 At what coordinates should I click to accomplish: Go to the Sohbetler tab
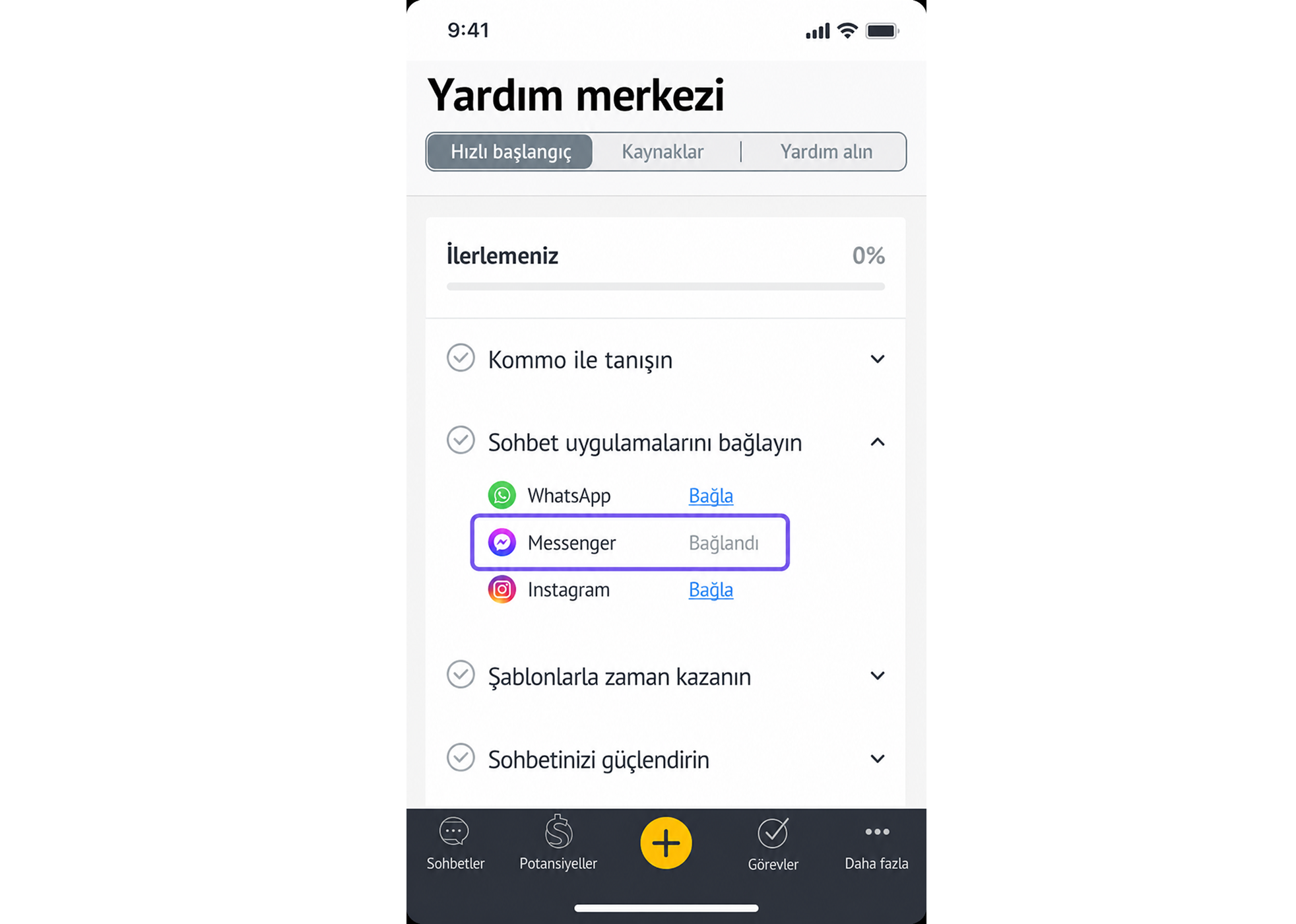[455, 845]
